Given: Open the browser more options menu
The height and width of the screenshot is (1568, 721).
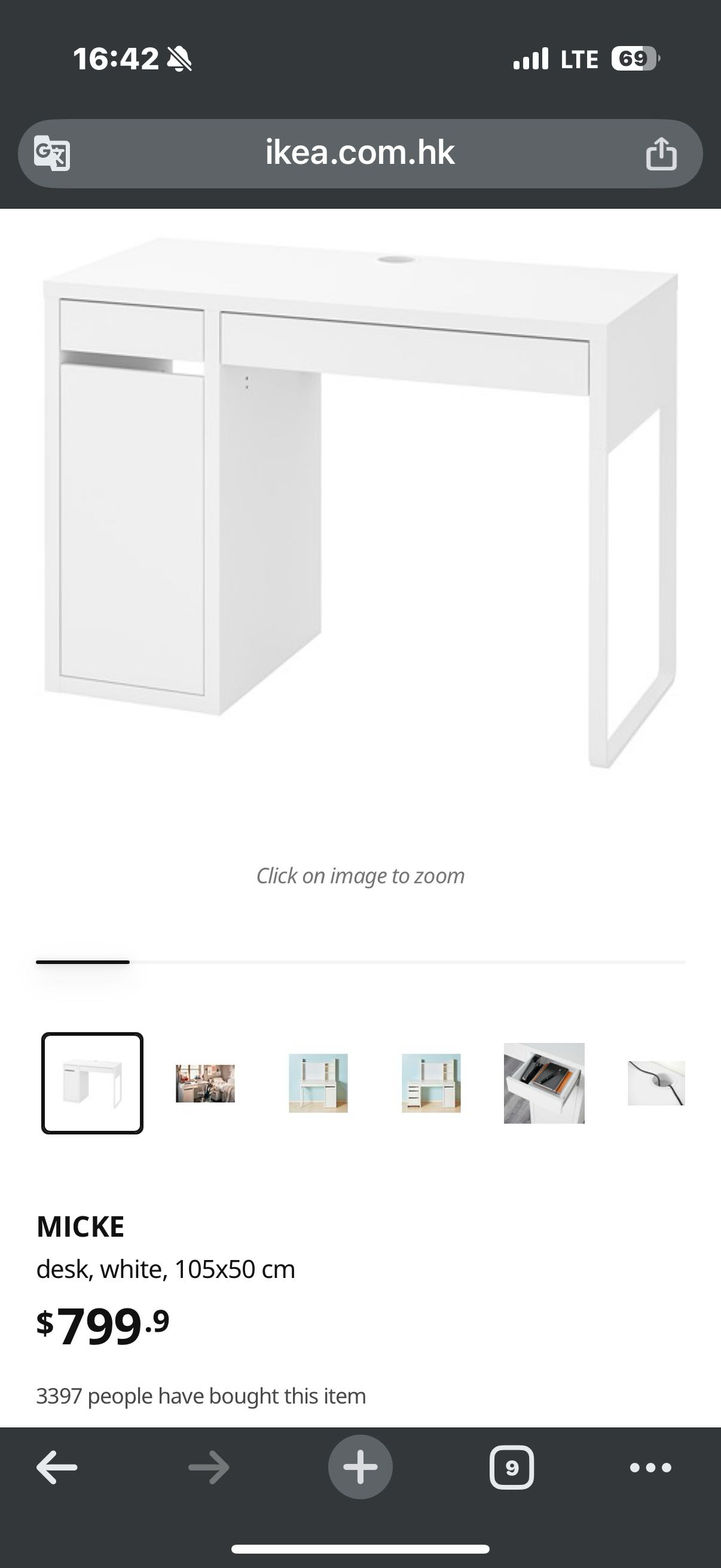Looking at the screenshot, I should 650,1468.
